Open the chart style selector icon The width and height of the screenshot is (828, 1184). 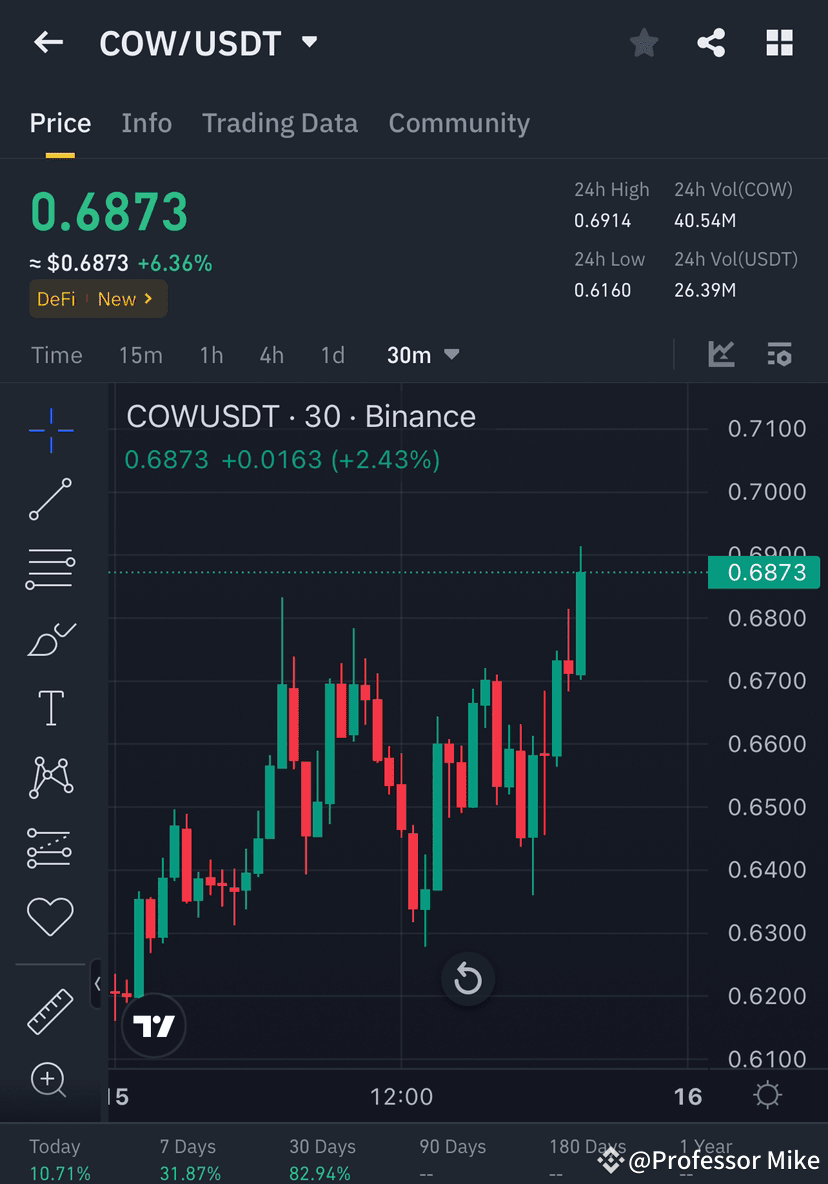tap(721, 354)
